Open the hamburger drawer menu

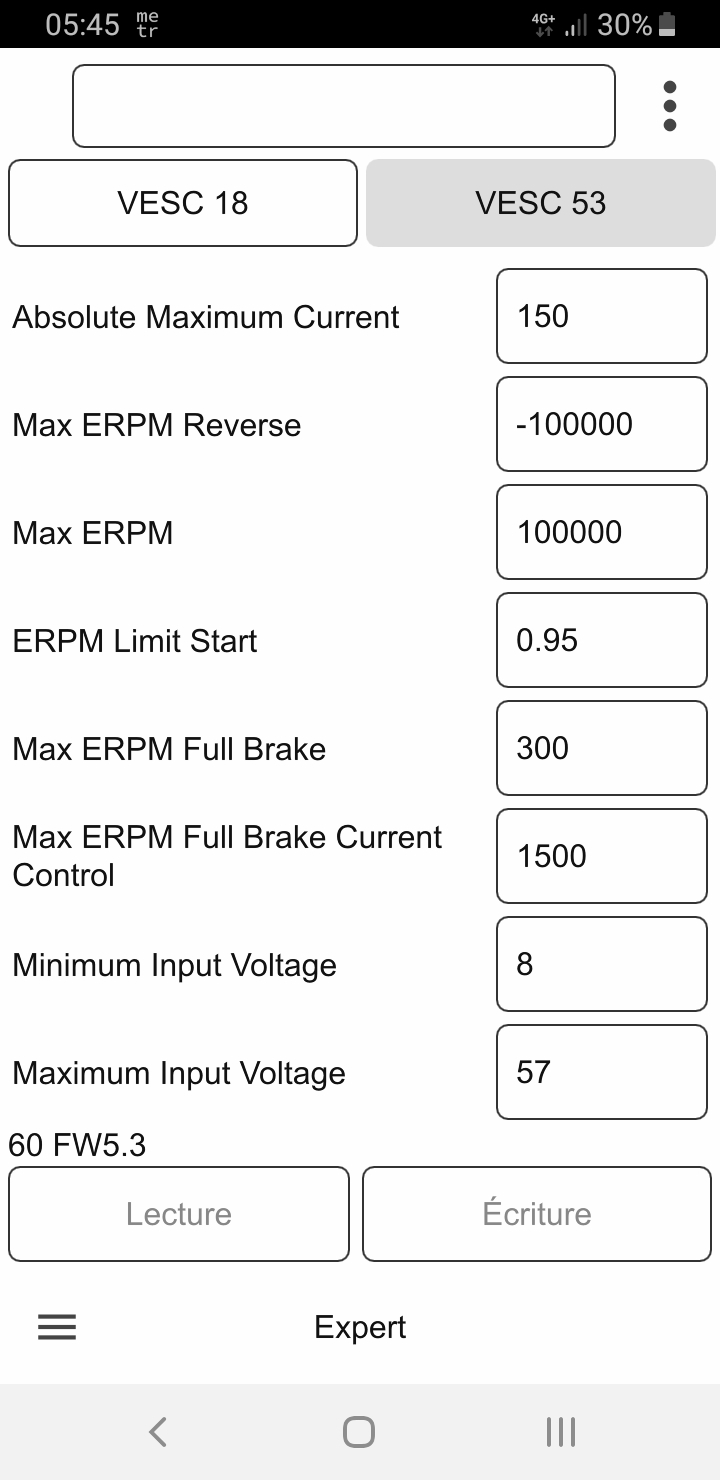(57, 1327)
